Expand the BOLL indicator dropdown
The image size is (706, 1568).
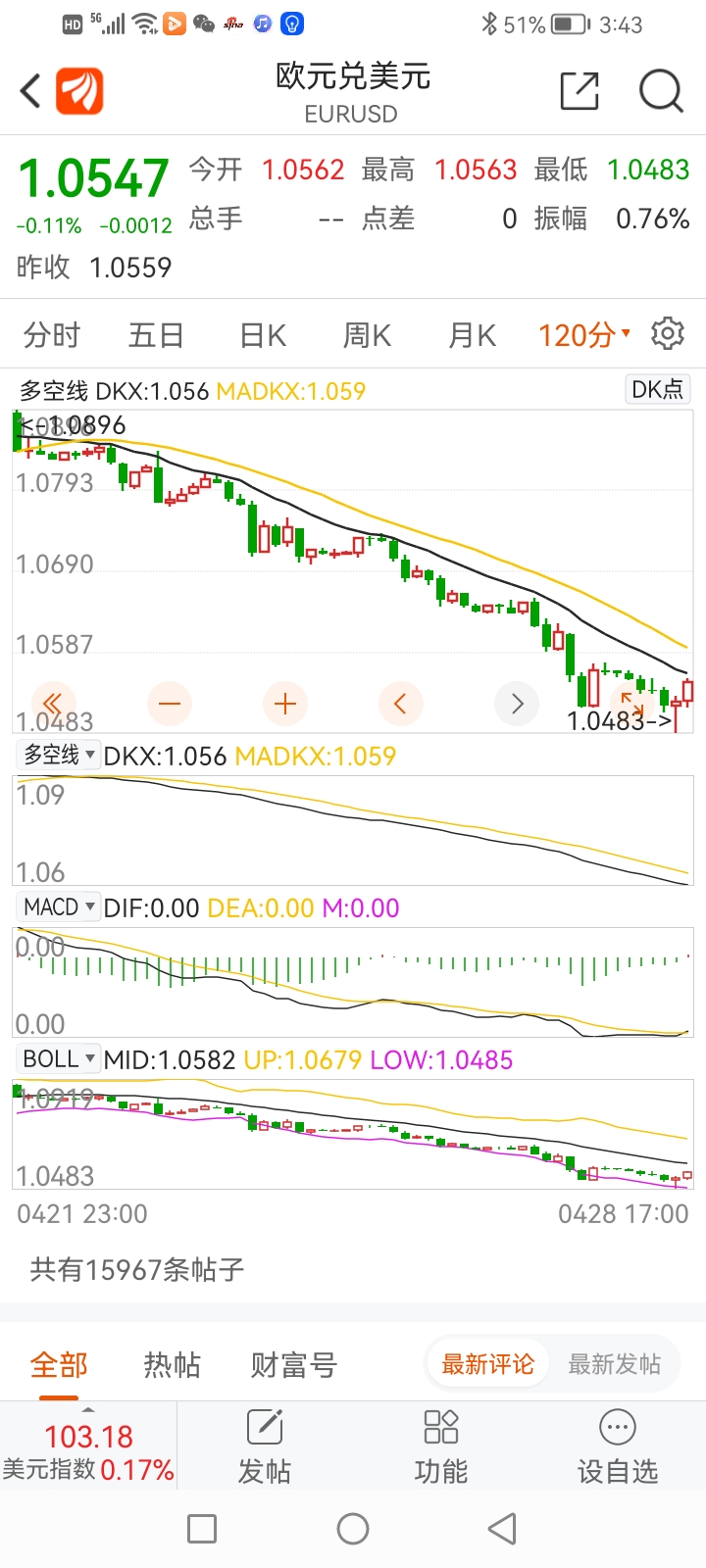(x=59, y=1058)
